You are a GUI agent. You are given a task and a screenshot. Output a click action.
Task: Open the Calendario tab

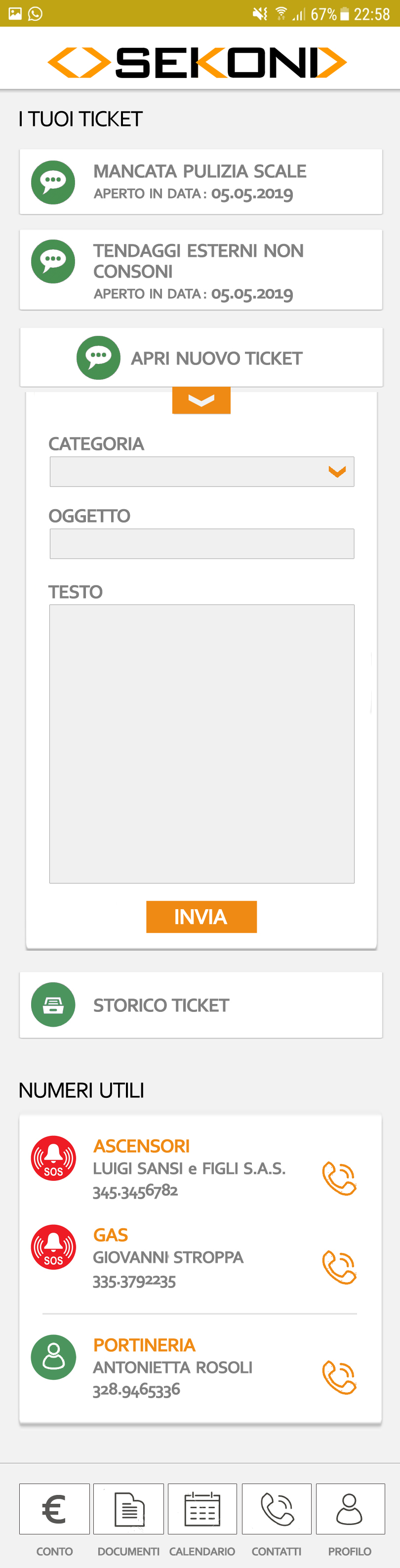coord(202,1509)
